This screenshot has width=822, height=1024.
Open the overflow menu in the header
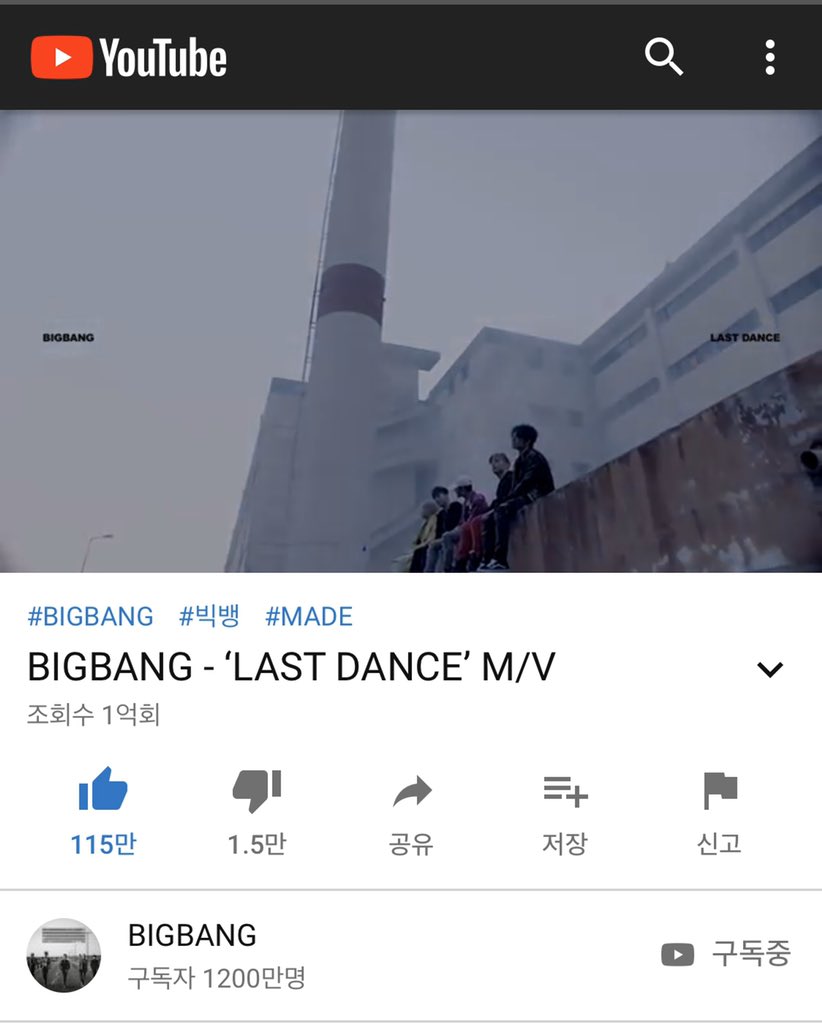(769, 57)
